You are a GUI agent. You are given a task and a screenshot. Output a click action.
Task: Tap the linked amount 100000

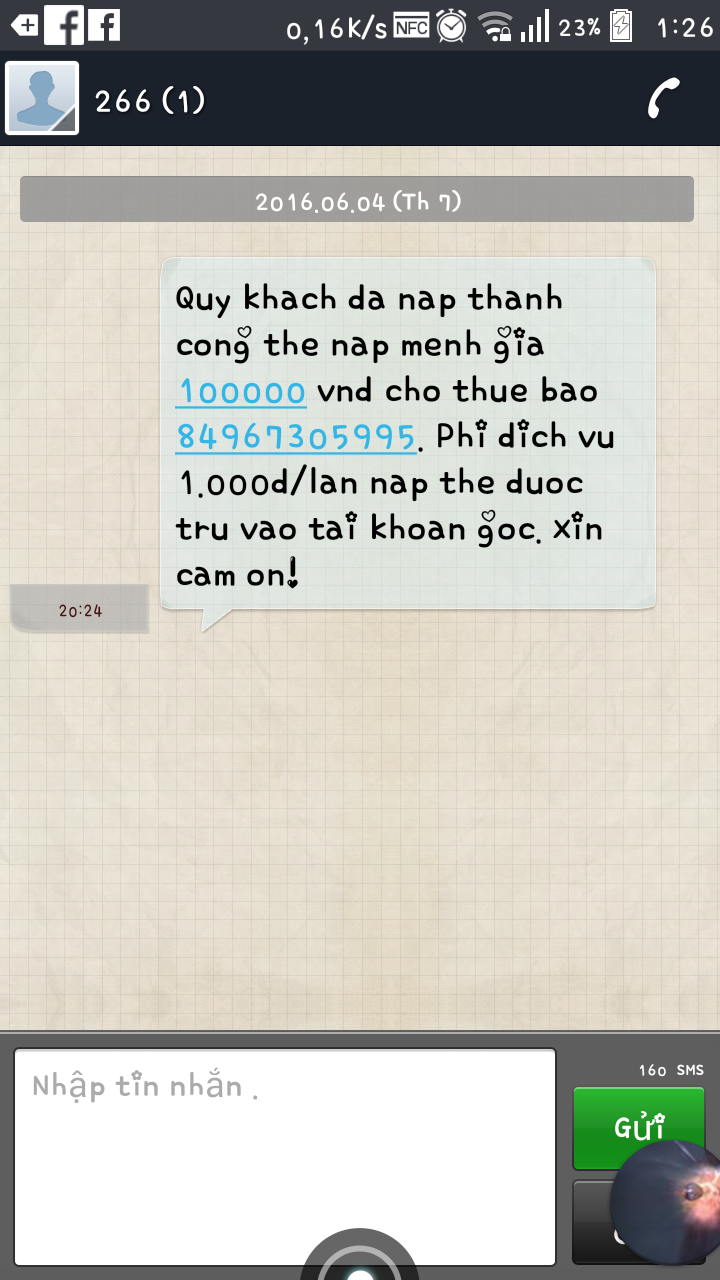point(241,391)
